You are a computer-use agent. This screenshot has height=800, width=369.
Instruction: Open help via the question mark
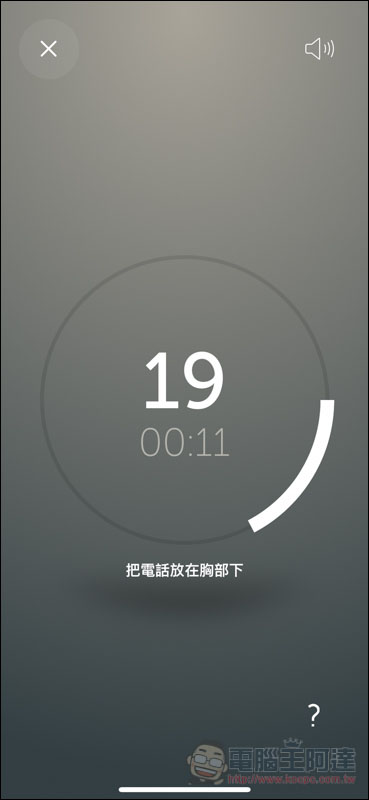pyautogui.click(x=313, y=715)
